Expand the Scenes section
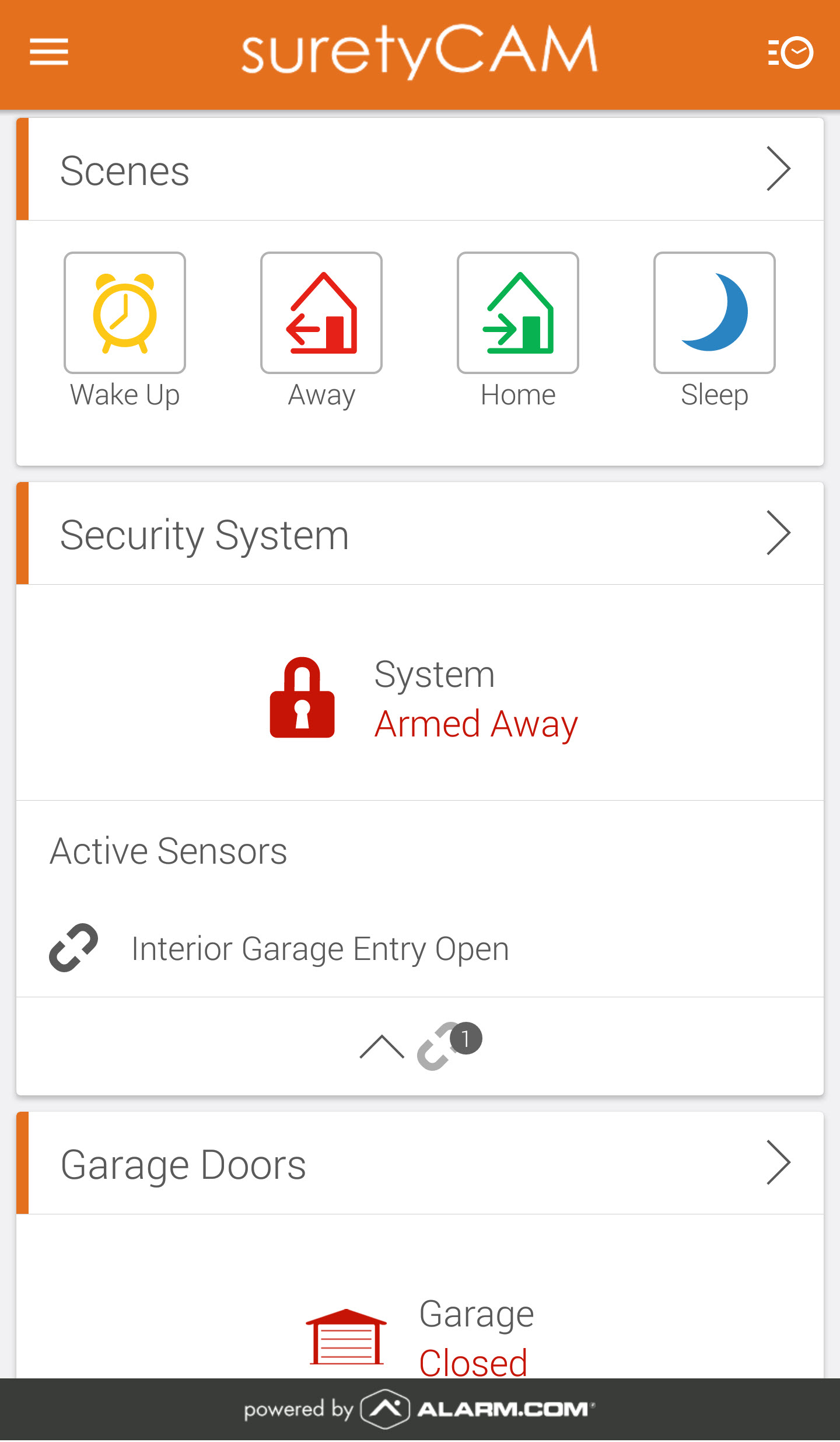840x1442 pixels. coord(420,169)
